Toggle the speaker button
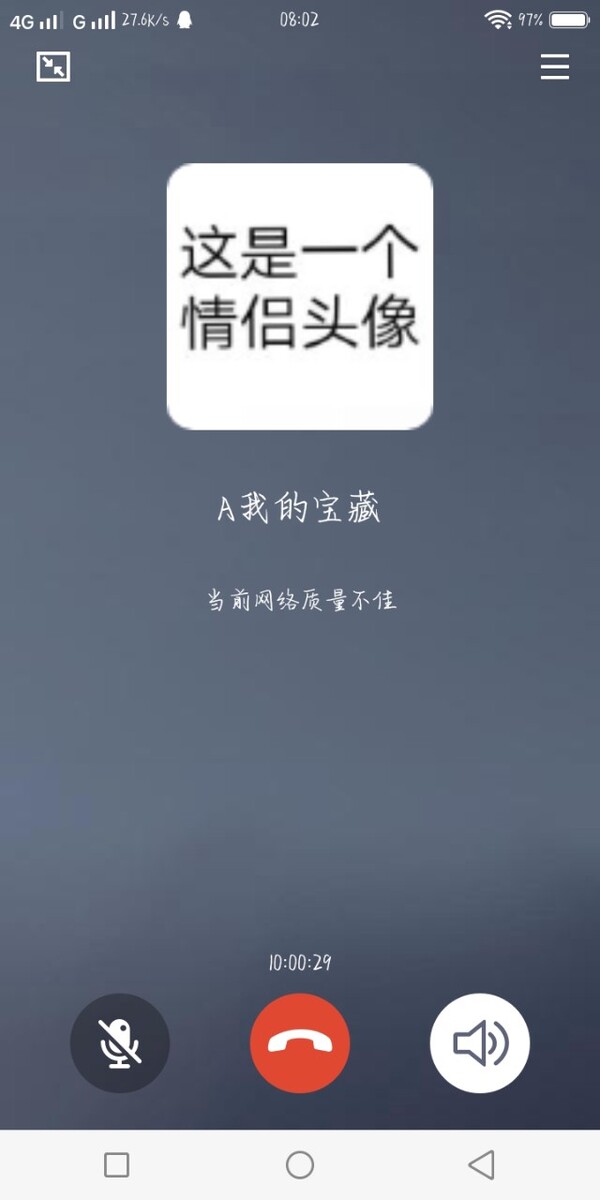The height and width of the screenshot is (1200, 600). [x=480, y=1043]
